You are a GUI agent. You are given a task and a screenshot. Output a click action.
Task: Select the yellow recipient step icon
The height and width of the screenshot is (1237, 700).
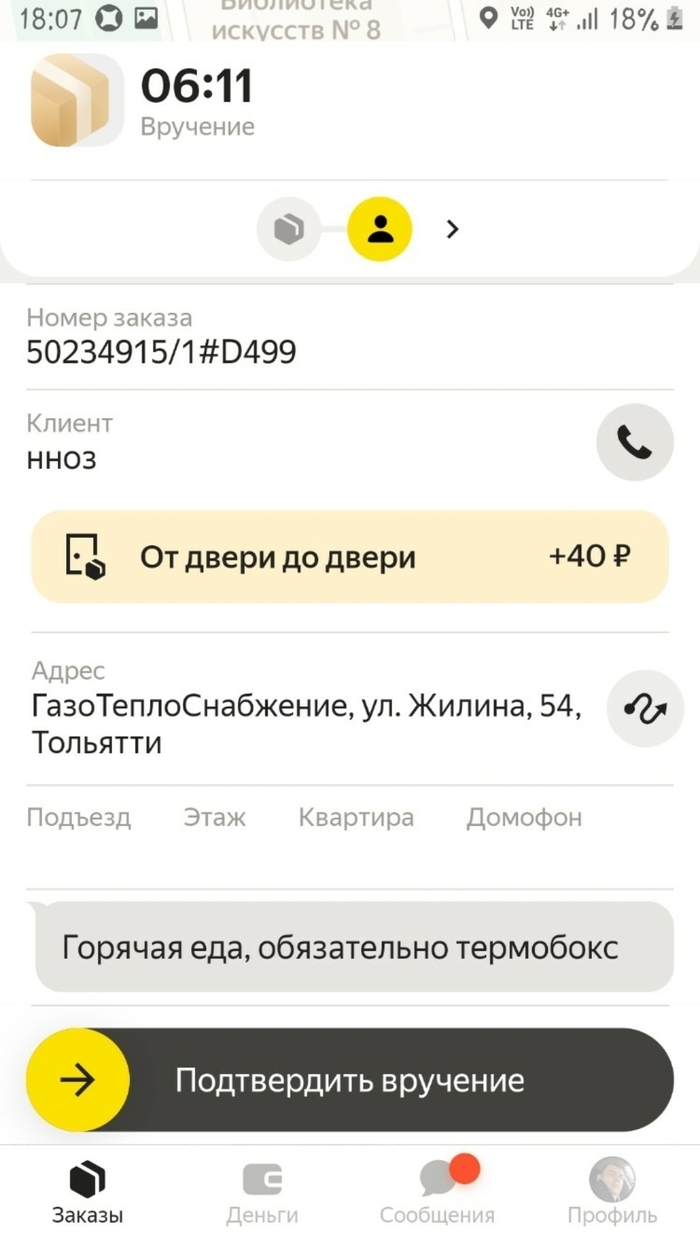coord(379,230)
